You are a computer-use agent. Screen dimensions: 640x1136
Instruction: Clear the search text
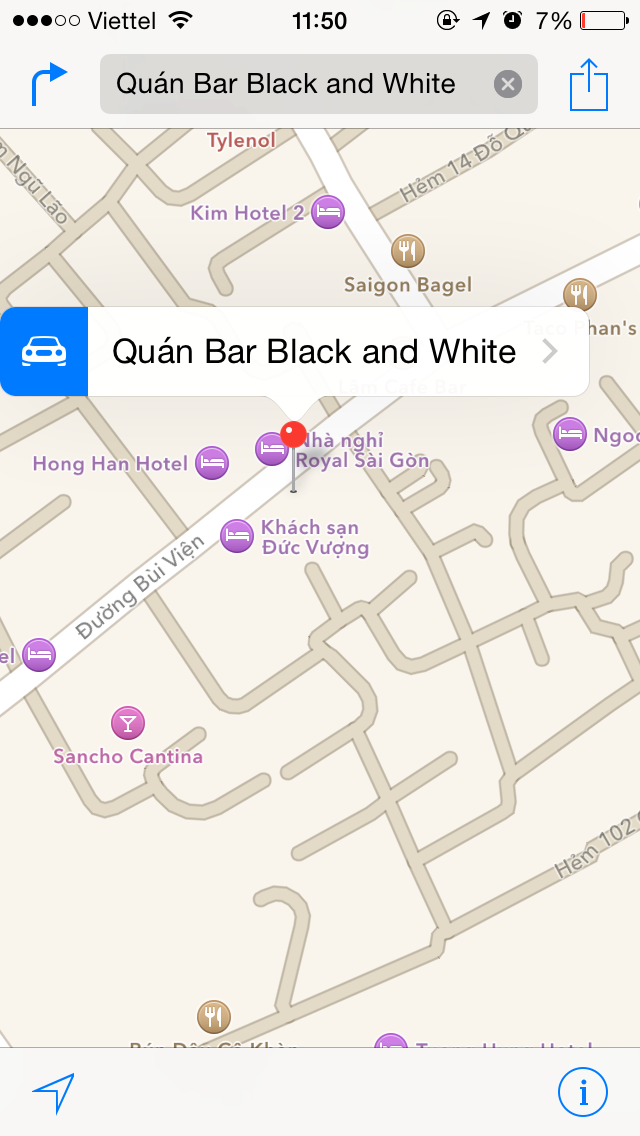point(508,84)
